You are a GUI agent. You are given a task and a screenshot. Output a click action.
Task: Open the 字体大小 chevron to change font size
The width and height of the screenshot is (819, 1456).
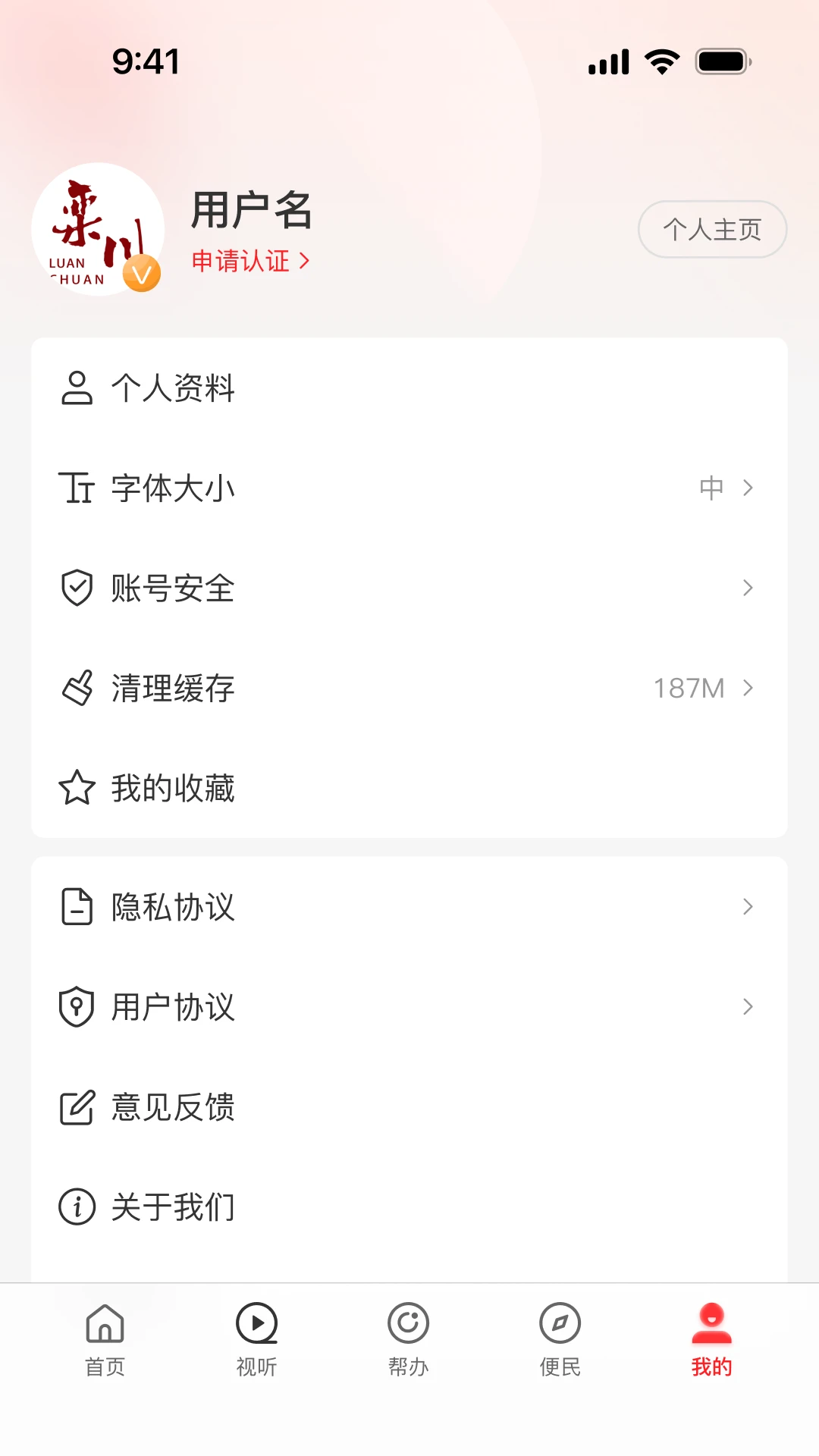(x=748, y=489)
